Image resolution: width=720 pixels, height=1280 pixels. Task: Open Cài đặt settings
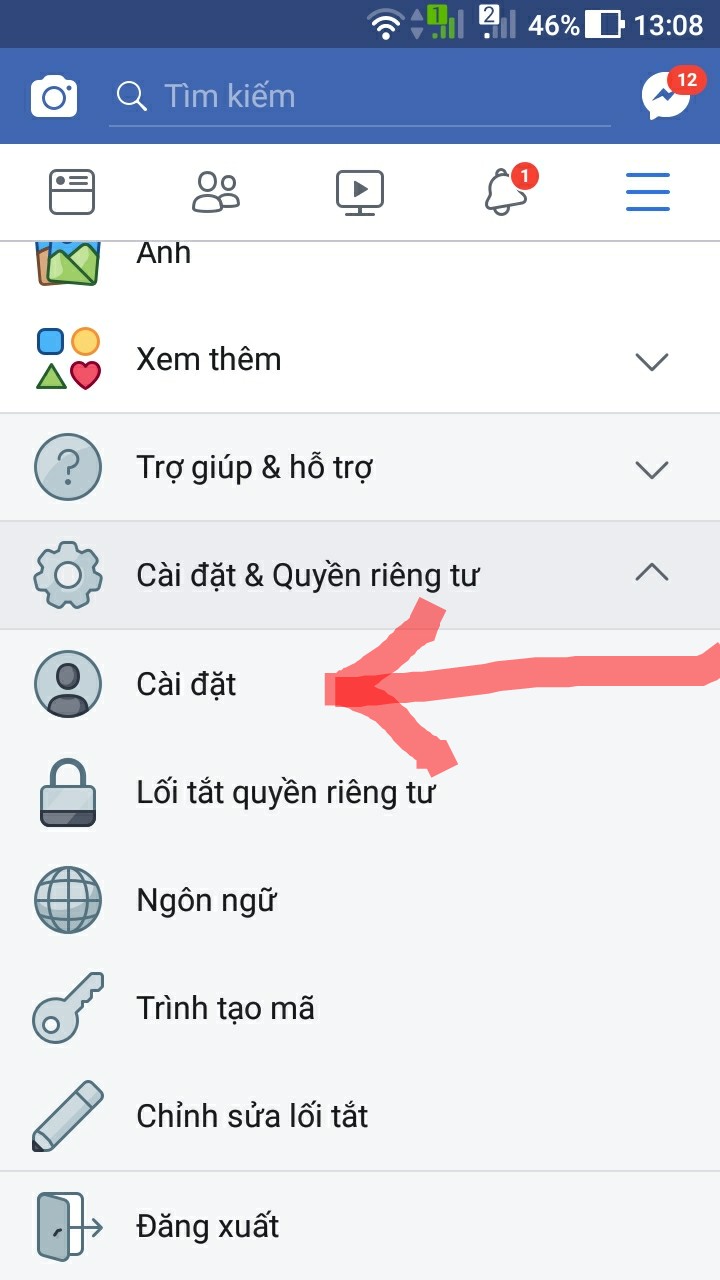point(187,685)
